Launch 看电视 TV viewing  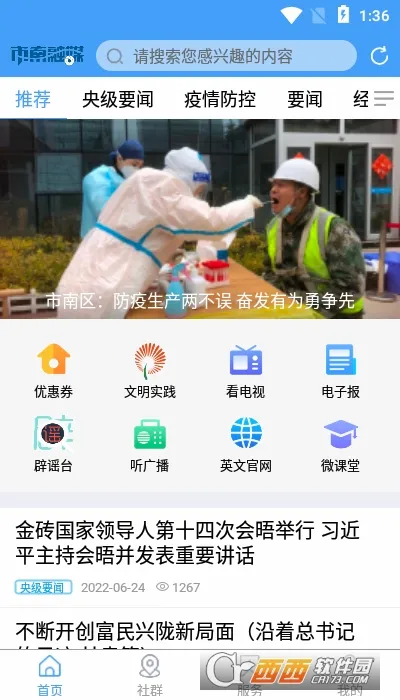click(x=246, y=371)
